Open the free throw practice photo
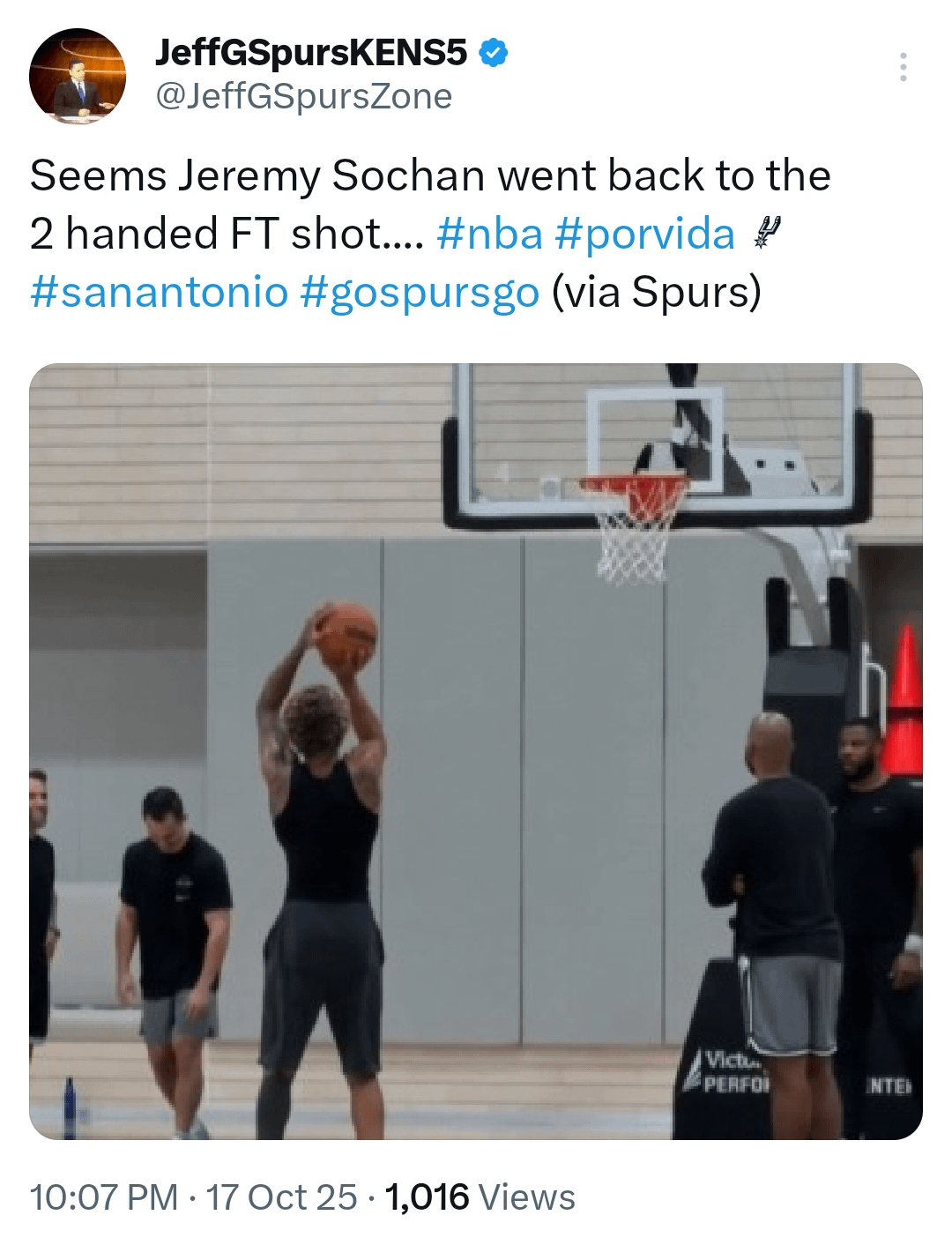The height and width of the screenshot is (1245, 952). click(476, 751)
